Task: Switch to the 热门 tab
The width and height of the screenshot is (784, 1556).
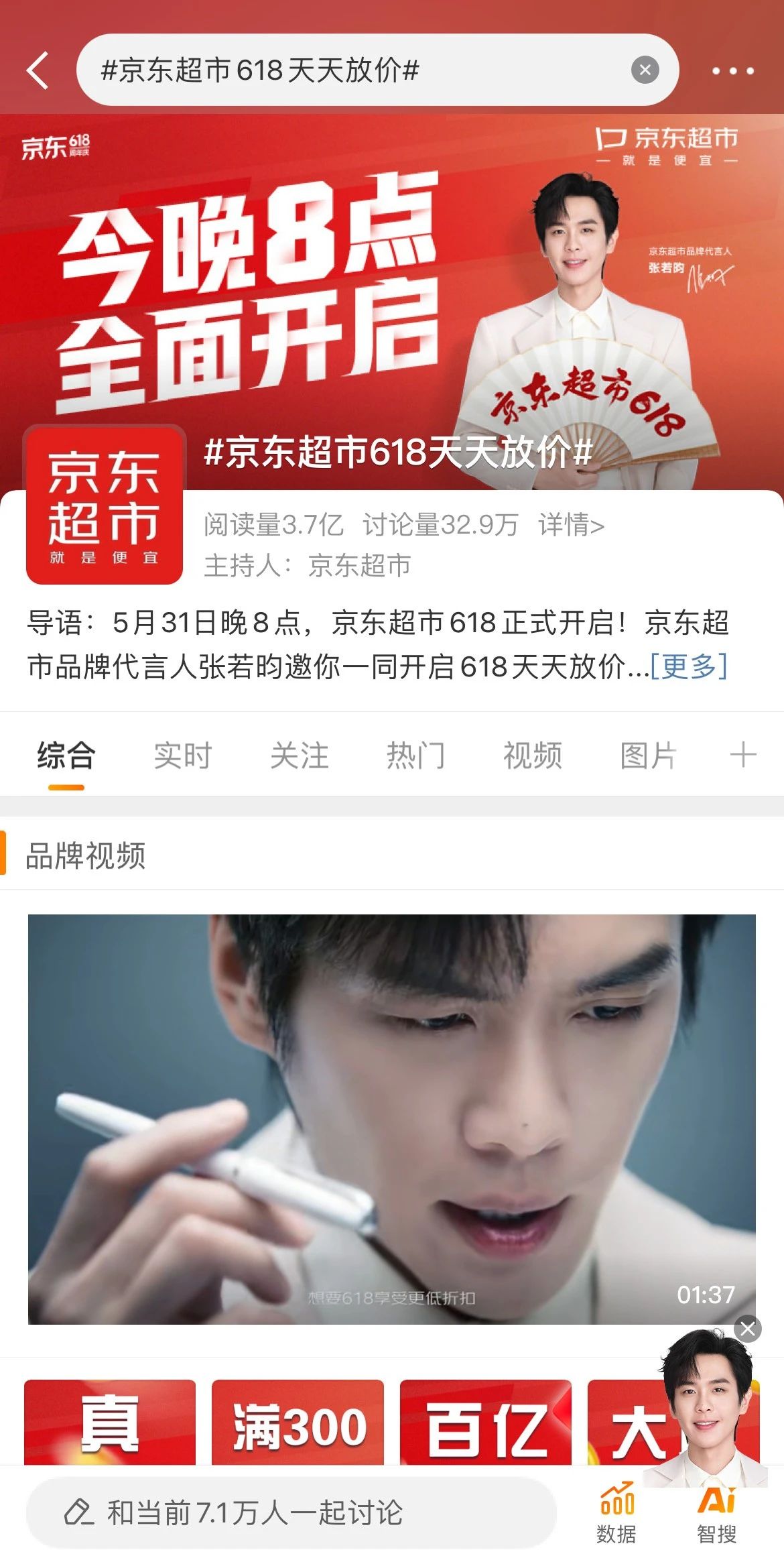Action: click(415, 756)
